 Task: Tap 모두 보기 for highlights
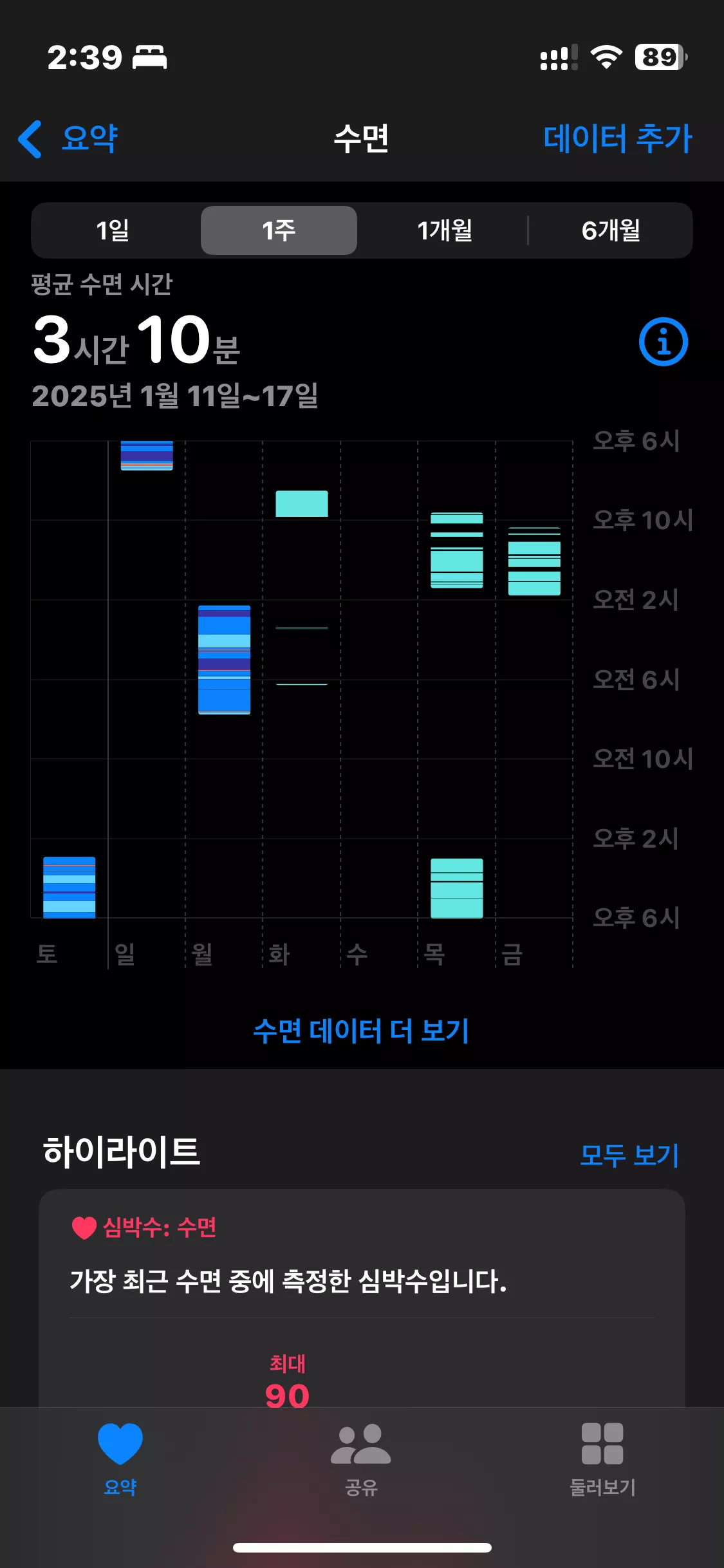coord(629,1155)
